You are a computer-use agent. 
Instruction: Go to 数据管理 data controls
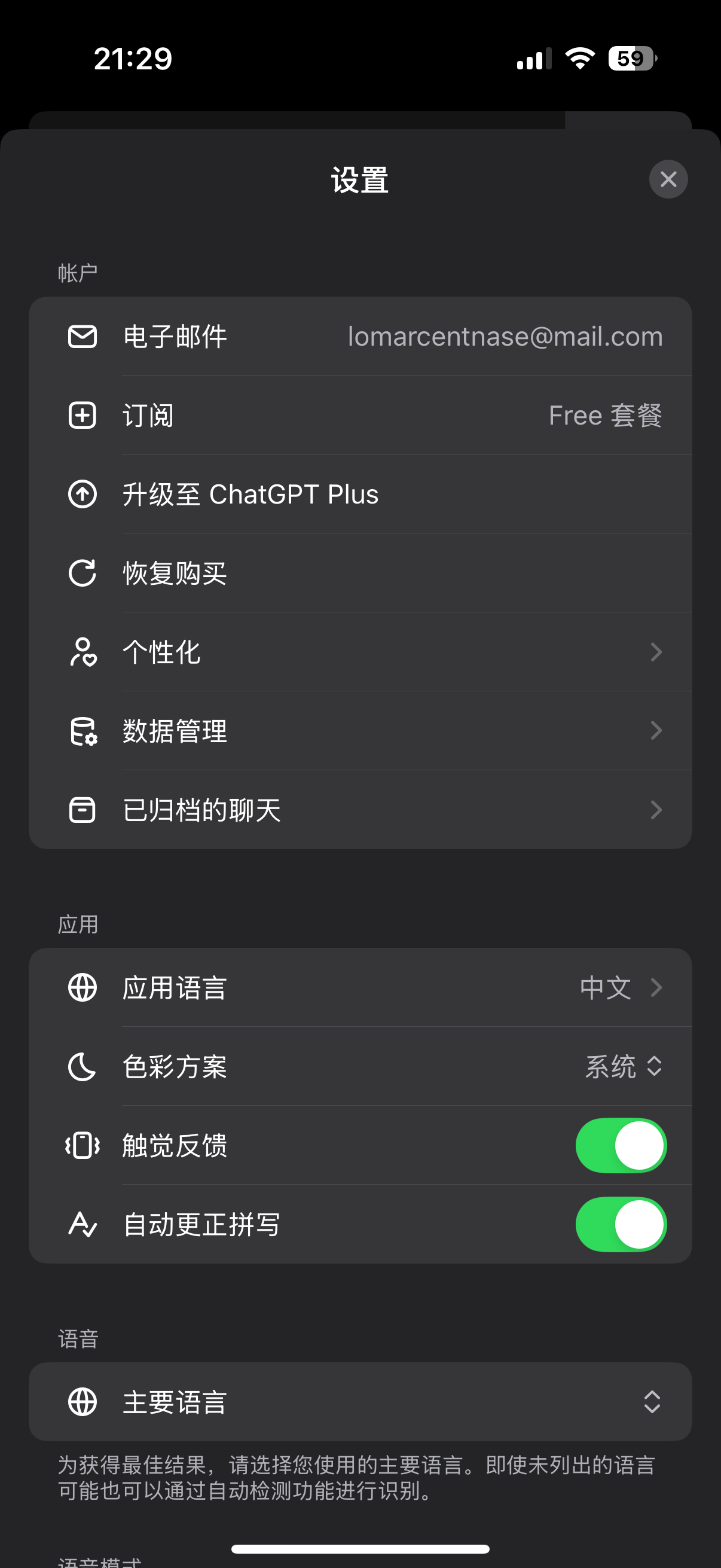[x=360, y=731]
